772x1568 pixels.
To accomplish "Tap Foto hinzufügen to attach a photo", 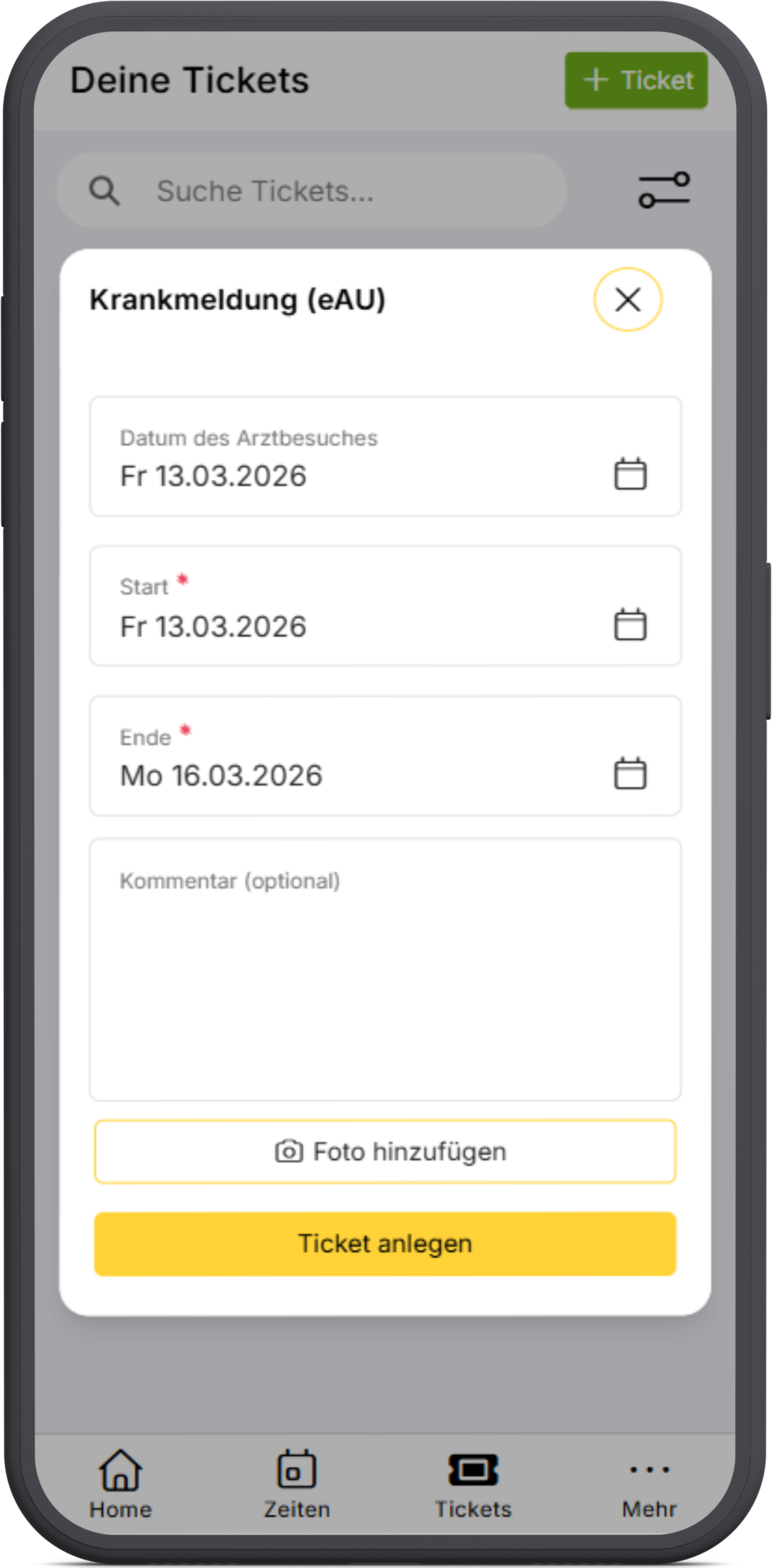I will coord(384,1152).
